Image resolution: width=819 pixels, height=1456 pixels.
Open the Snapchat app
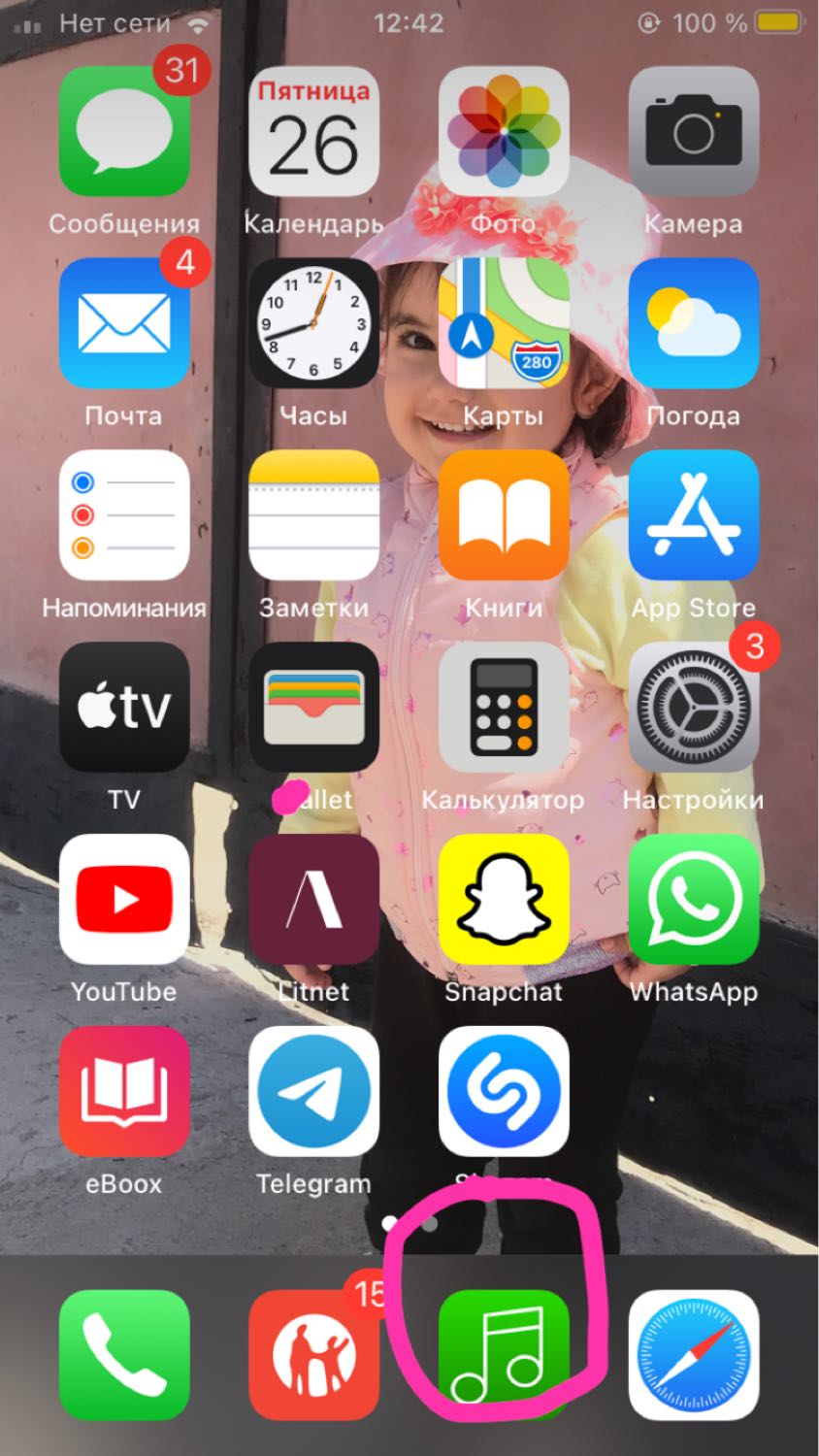[x=503, y=899]
